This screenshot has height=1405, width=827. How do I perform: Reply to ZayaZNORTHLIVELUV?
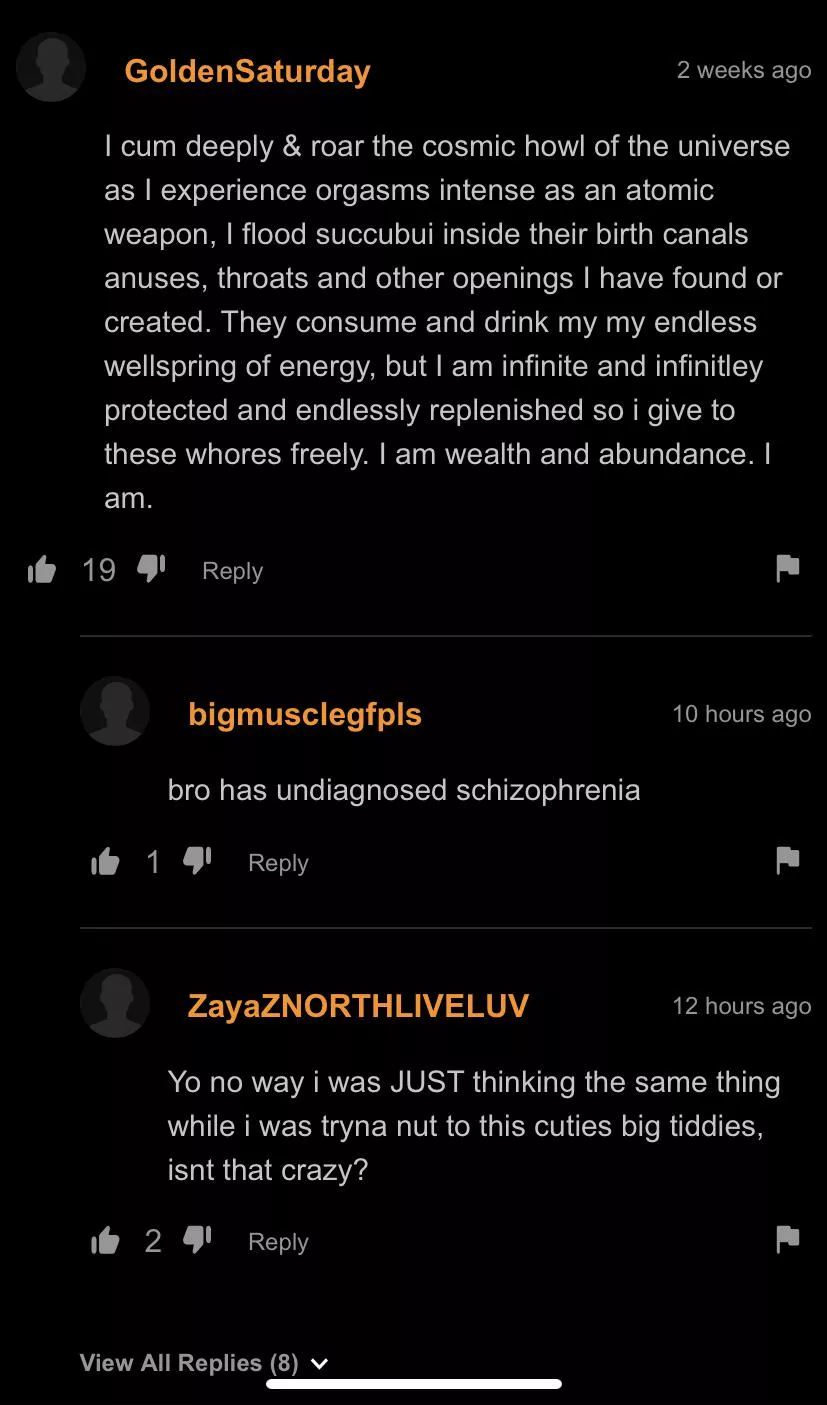tap(278, 1242)
